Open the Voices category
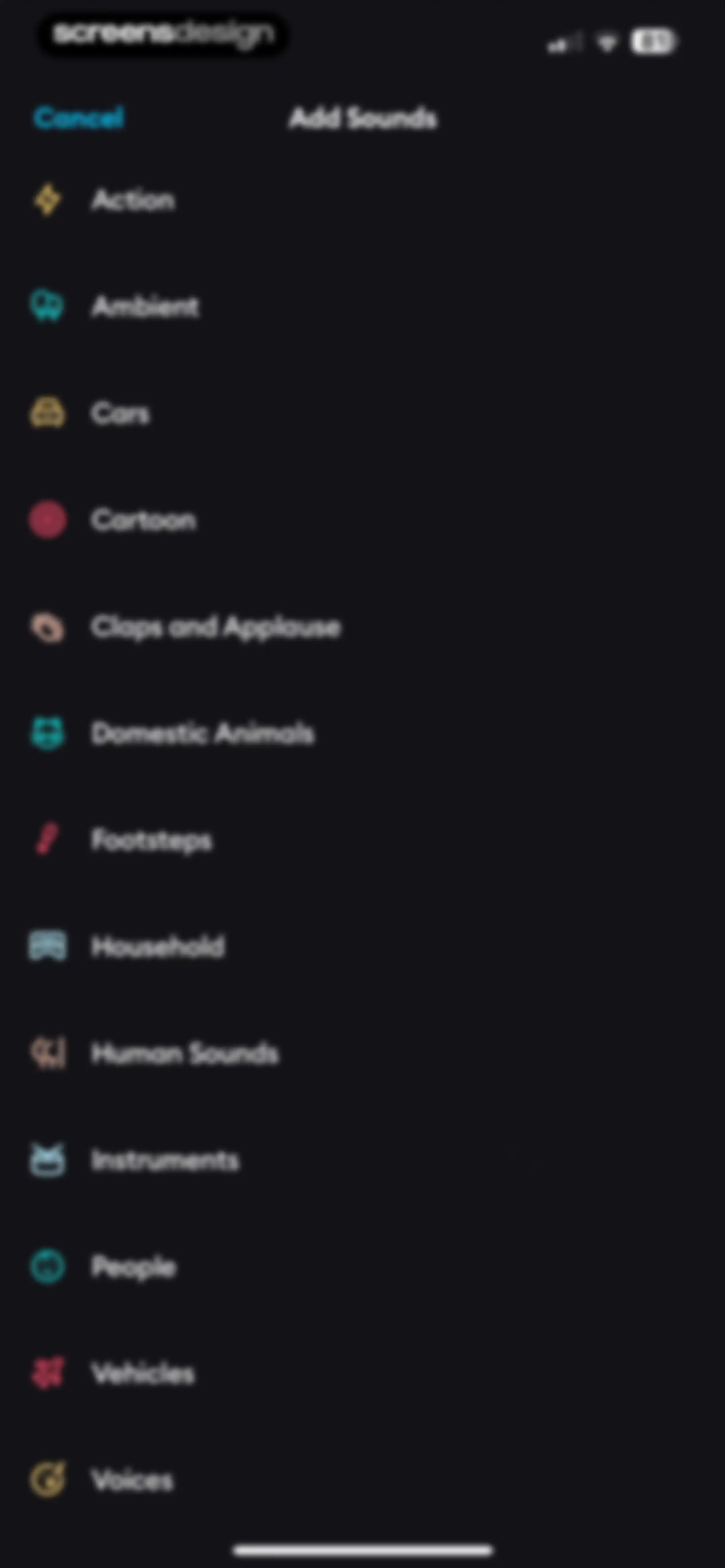This screenshot has height=1568, width=725. 362,1480
